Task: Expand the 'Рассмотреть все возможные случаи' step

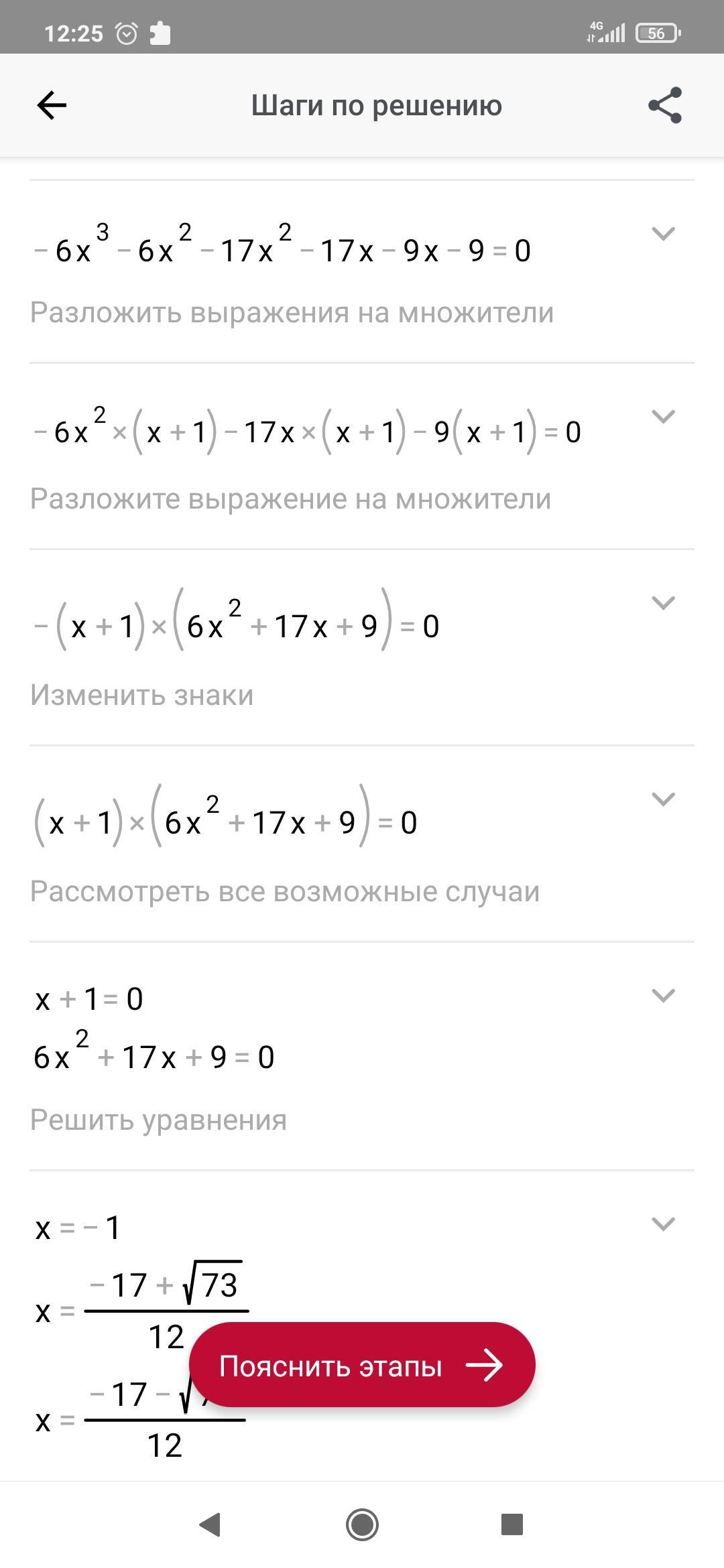Action: (663, 799)
